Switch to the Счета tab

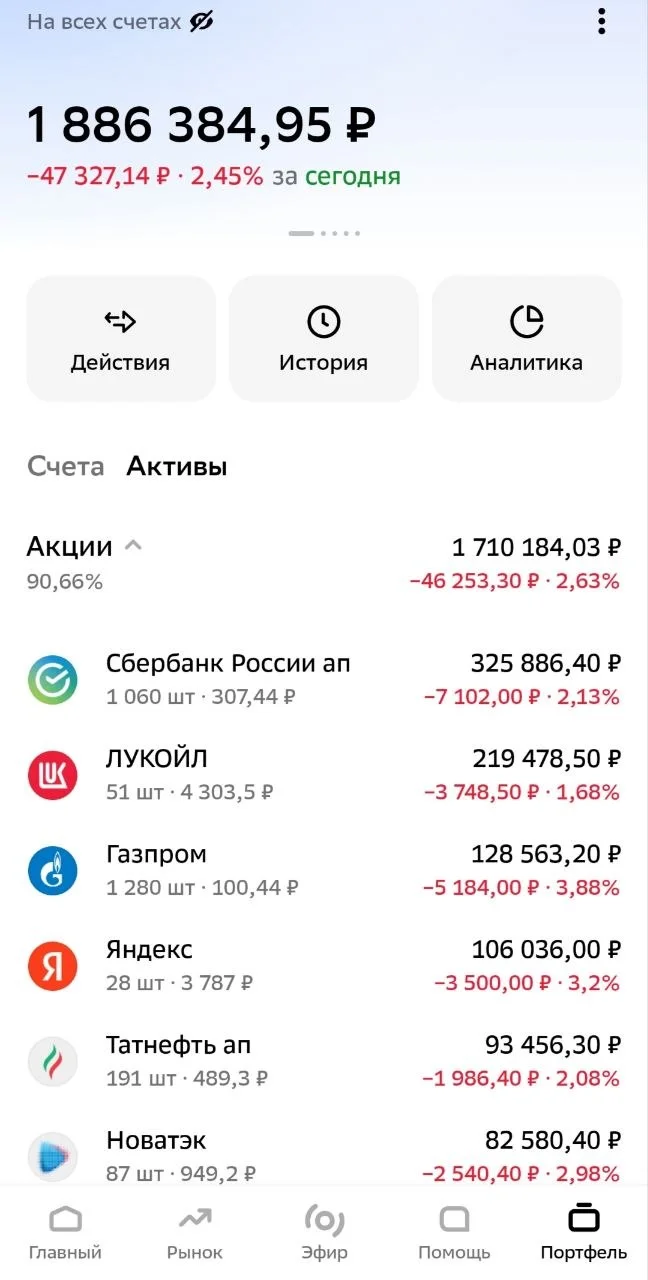coord(66,466)
